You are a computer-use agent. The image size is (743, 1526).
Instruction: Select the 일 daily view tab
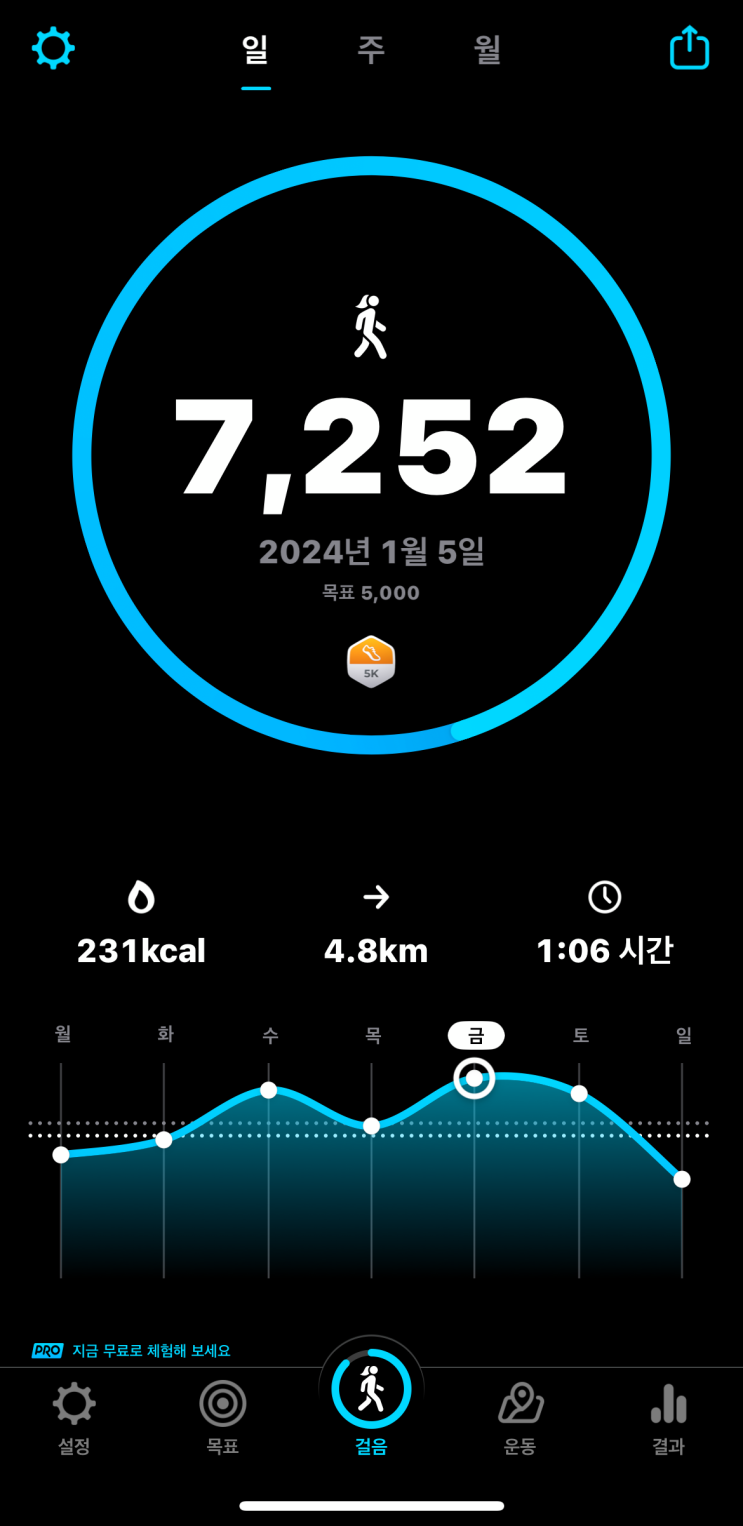point(255,49)
